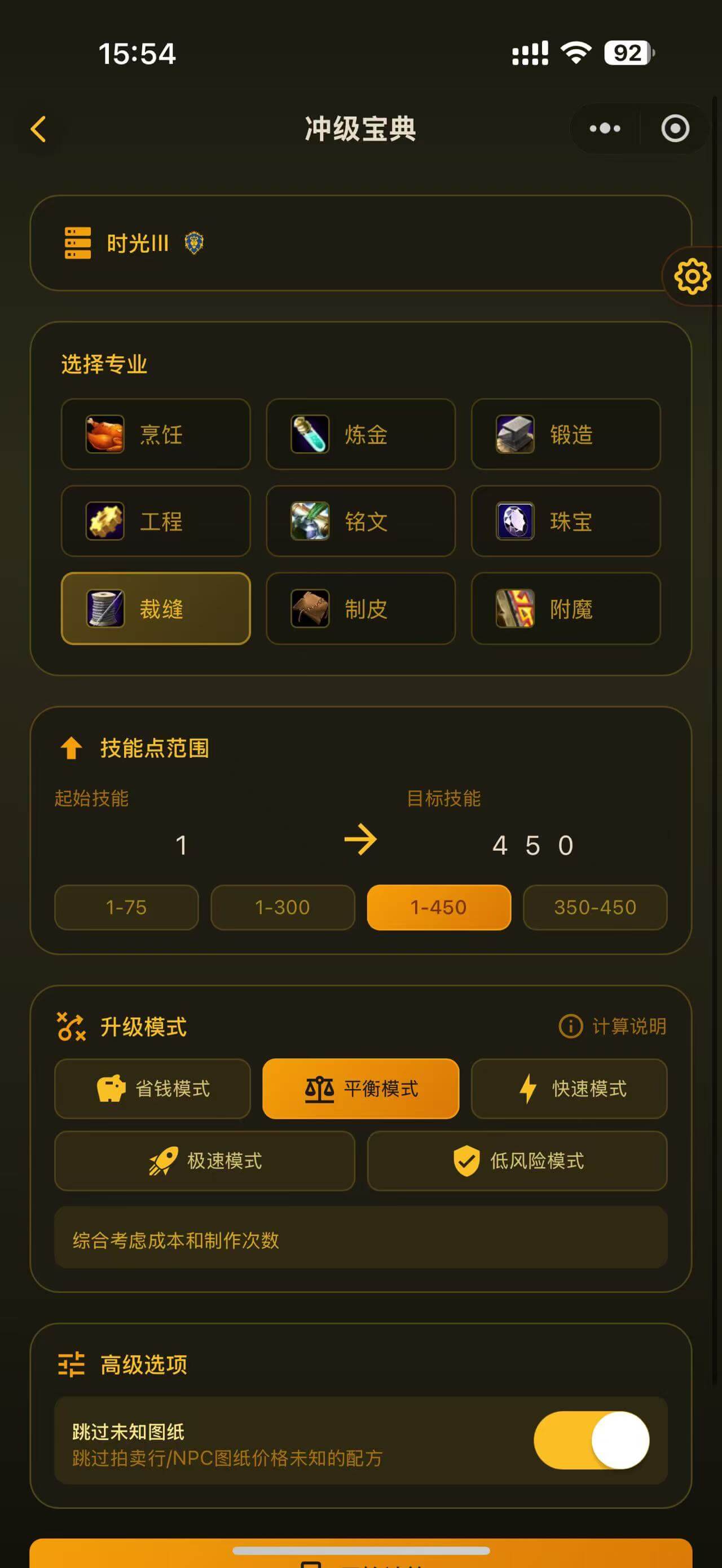The width and height of the screenshot is (722, 1568).
Task: Select the 烹饪 profession
Action: [x=156, y=434]
